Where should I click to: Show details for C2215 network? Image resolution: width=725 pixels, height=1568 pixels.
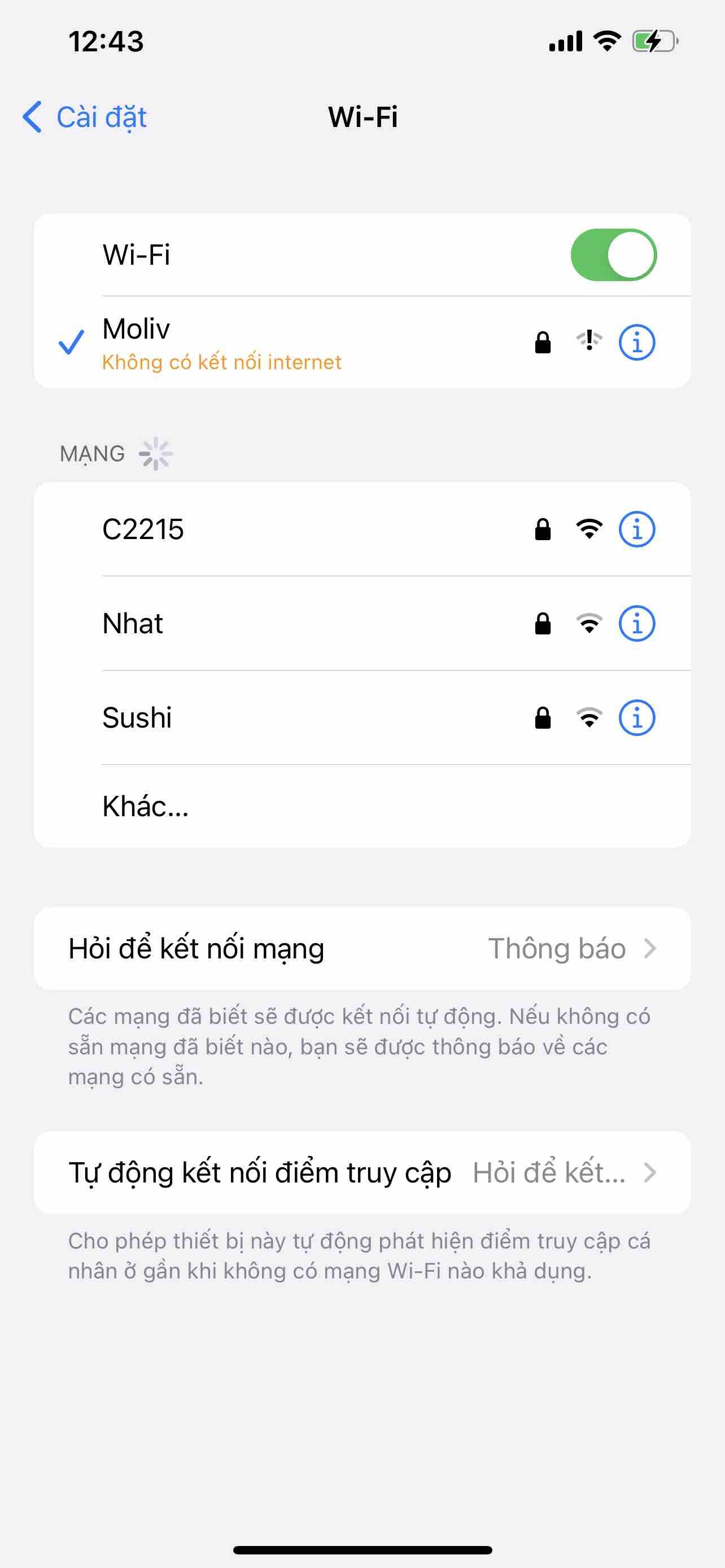tap(637, 529)
